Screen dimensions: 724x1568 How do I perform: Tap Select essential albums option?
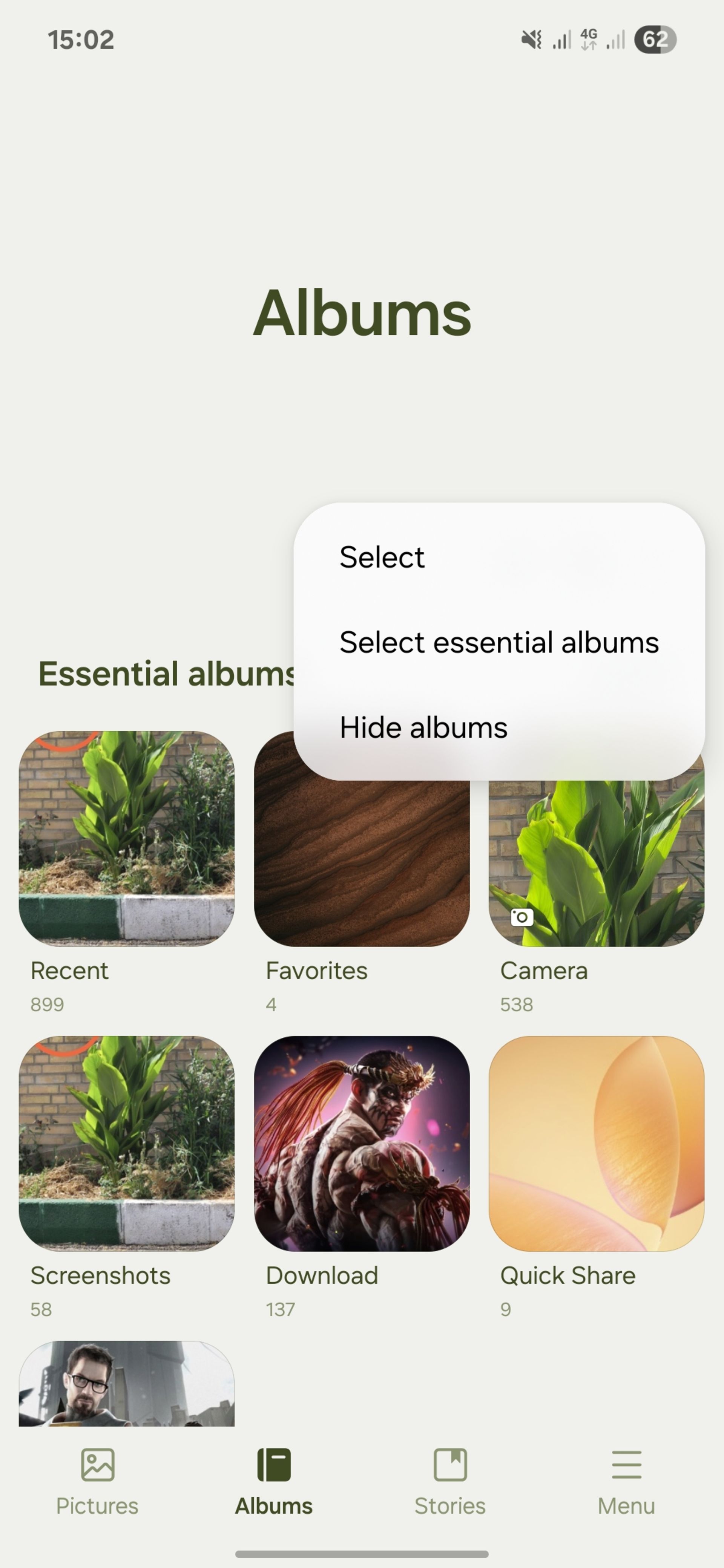(x=499, y=642)
